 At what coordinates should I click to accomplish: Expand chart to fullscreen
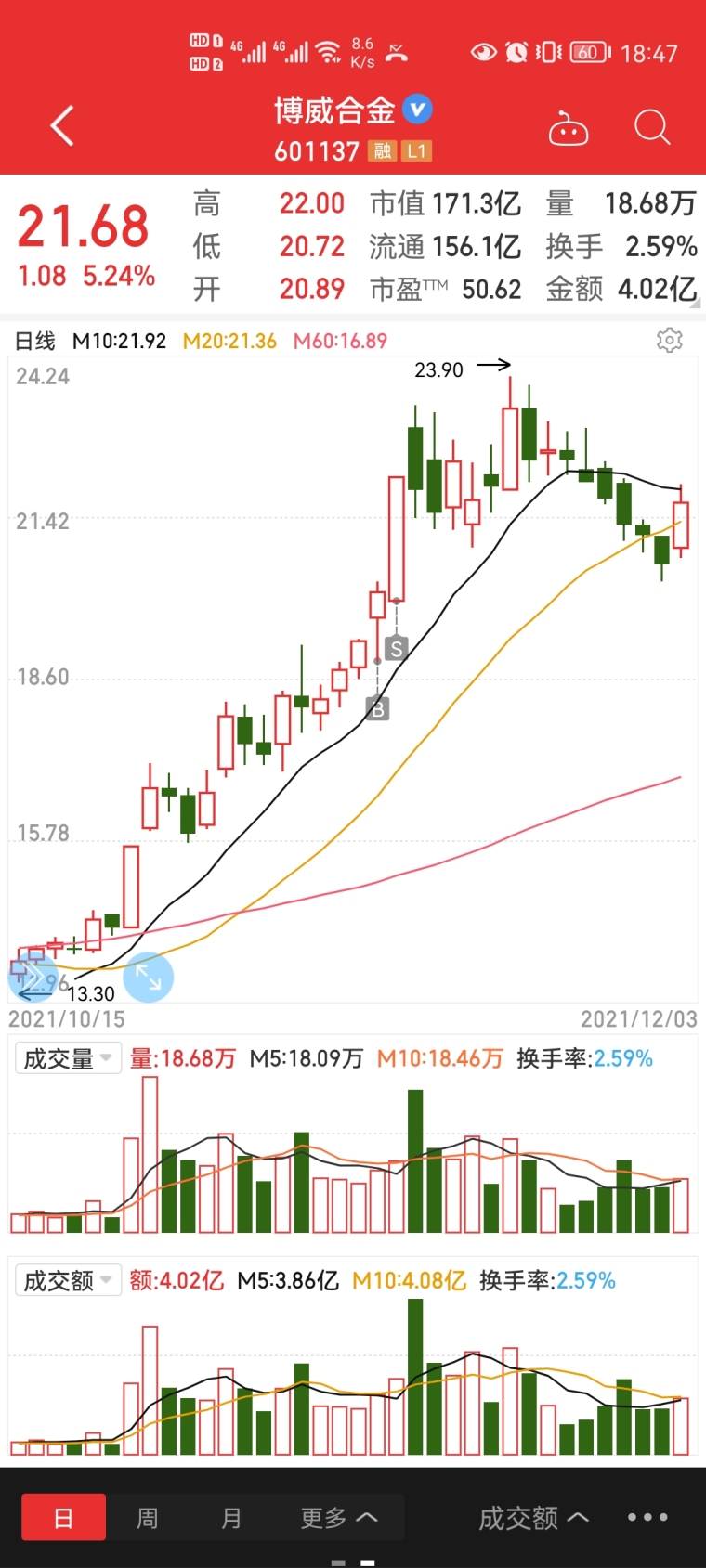coord(148,977)
